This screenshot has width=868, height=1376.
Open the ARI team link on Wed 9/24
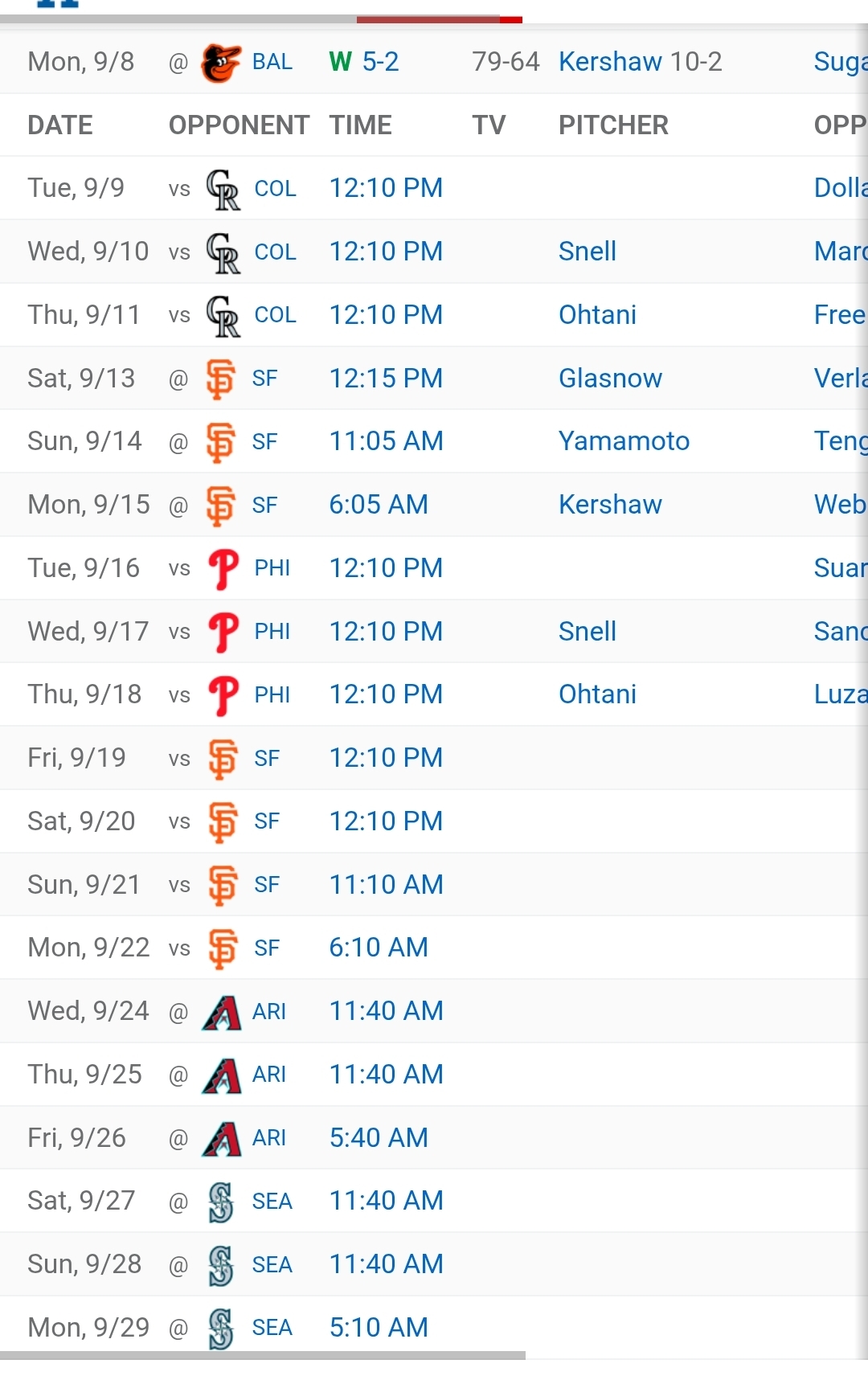click(268, 1011)
